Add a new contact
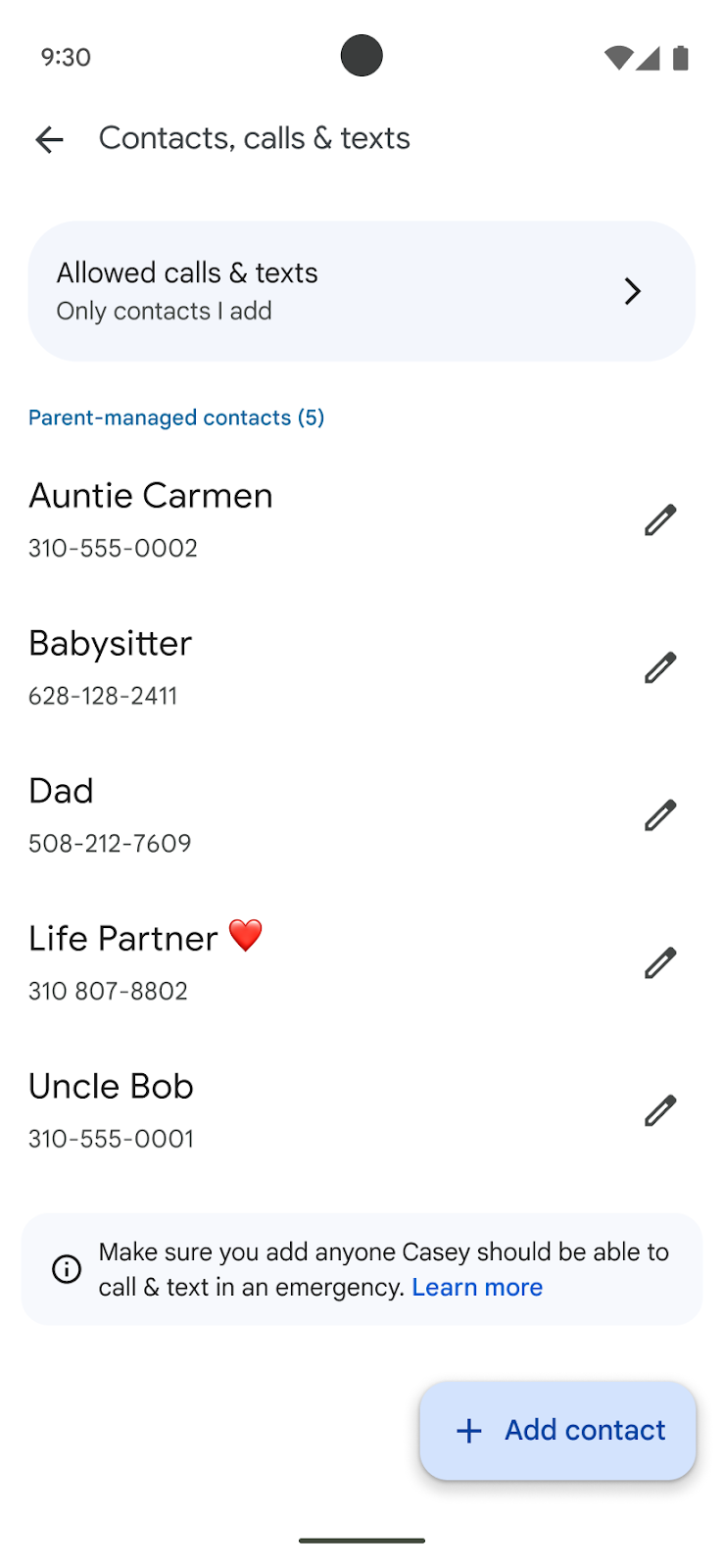Viewport: 724px width, 1568px height. click(557, 1430)
